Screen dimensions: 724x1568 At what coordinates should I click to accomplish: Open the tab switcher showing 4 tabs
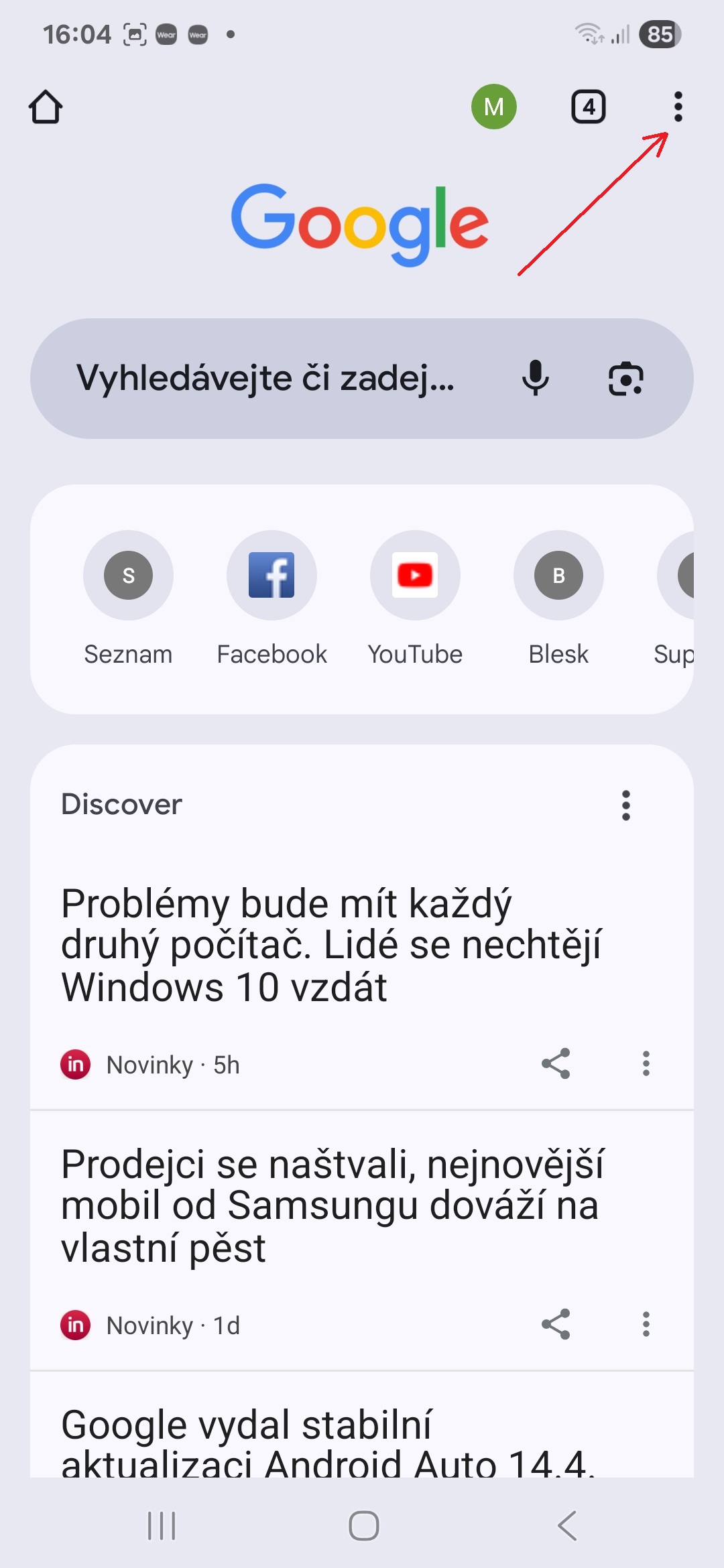[x=589, y=107]
